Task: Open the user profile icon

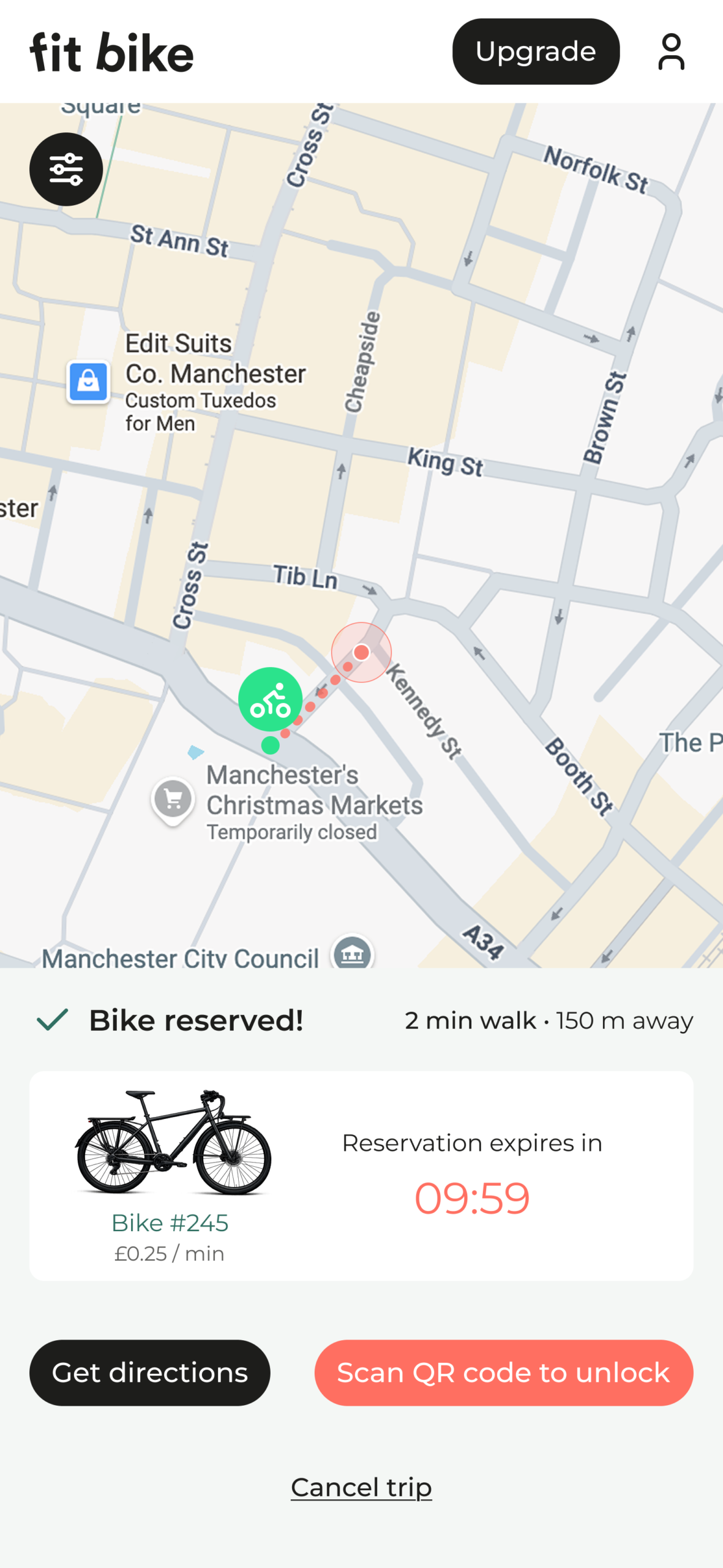Action: point(671,52)
